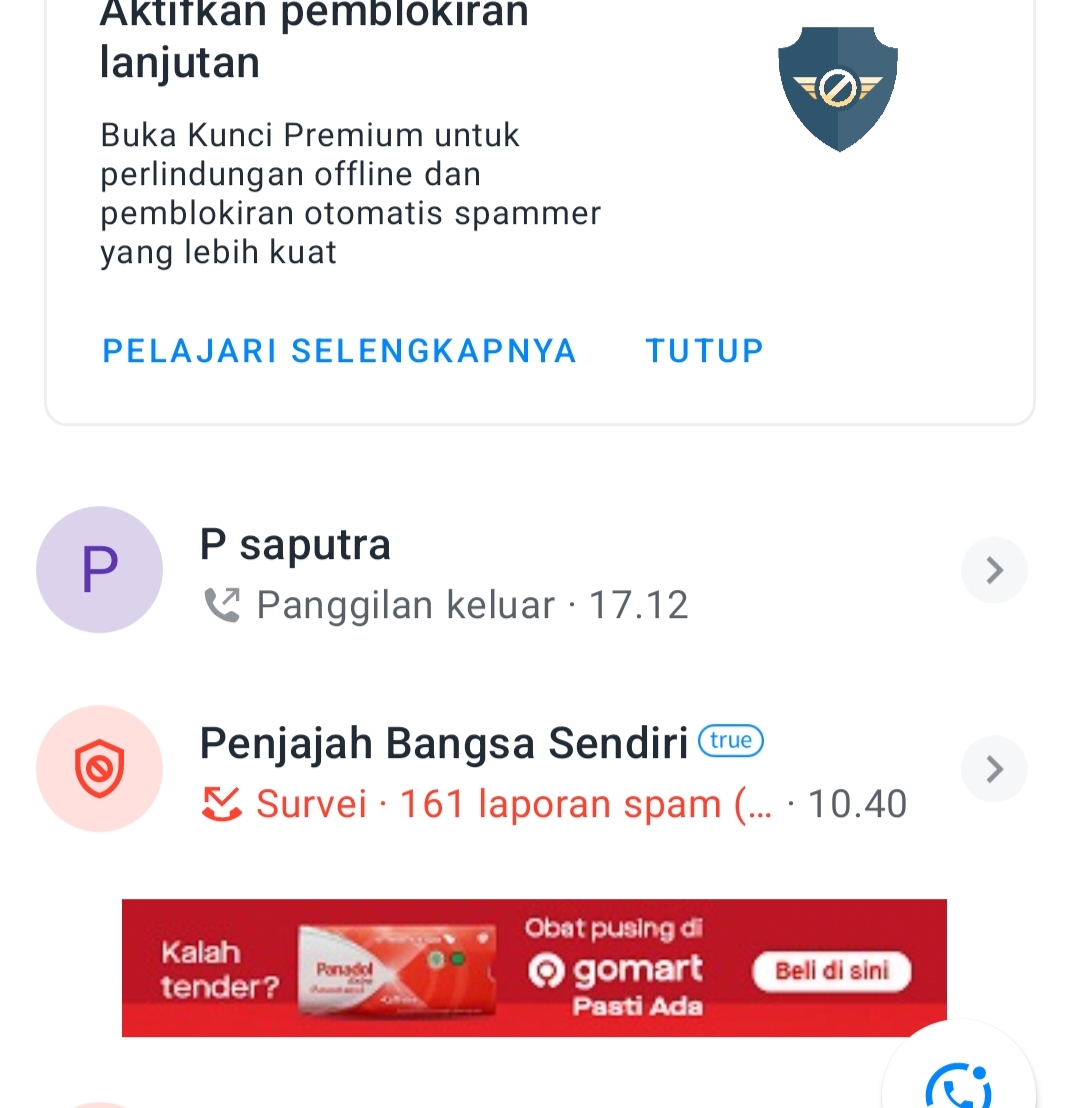Select the contact name P saputra
The width and height of the screenshot is (1080, 1108).
(294, 544)
